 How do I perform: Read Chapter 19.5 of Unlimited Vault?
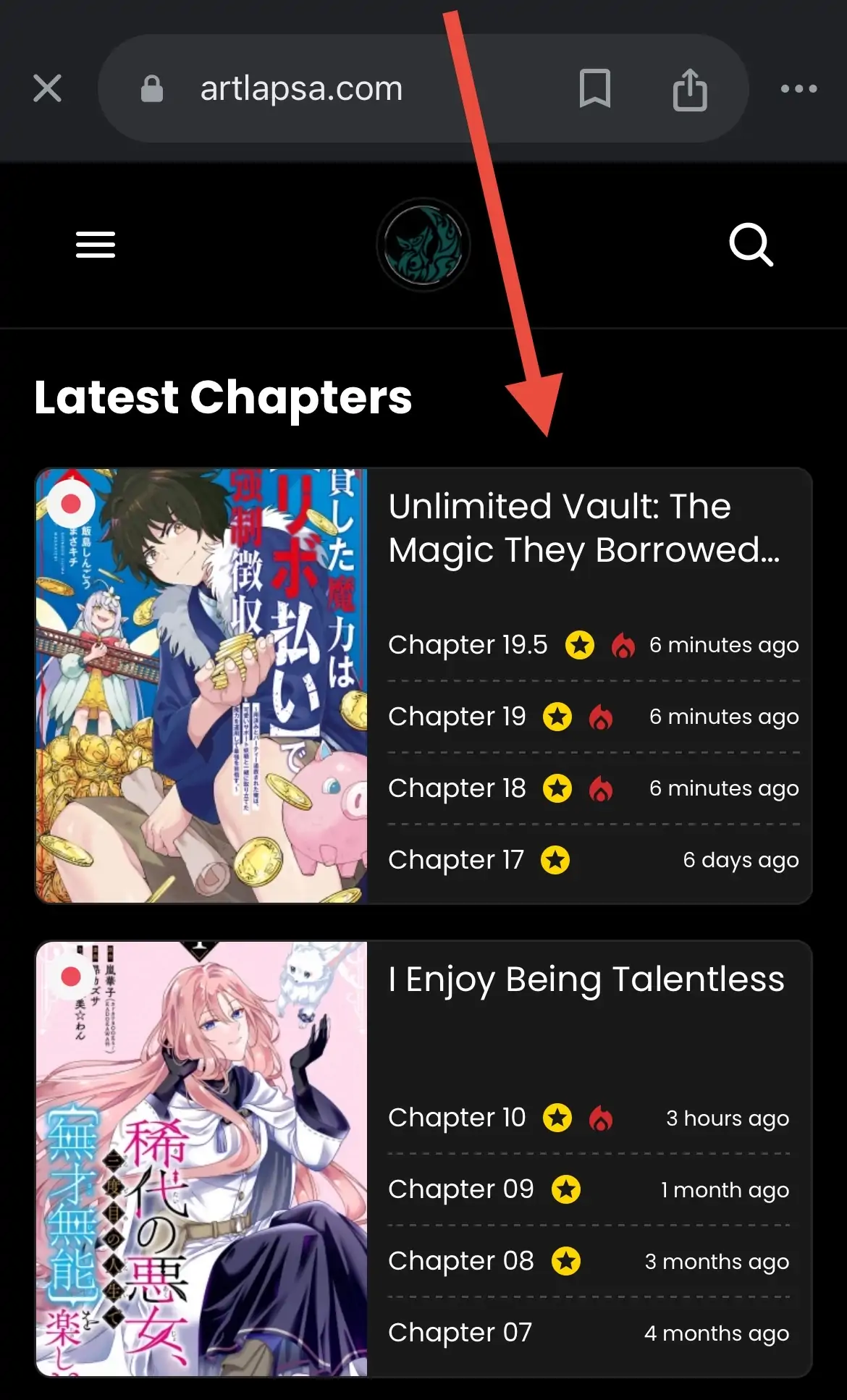[468, 644]
